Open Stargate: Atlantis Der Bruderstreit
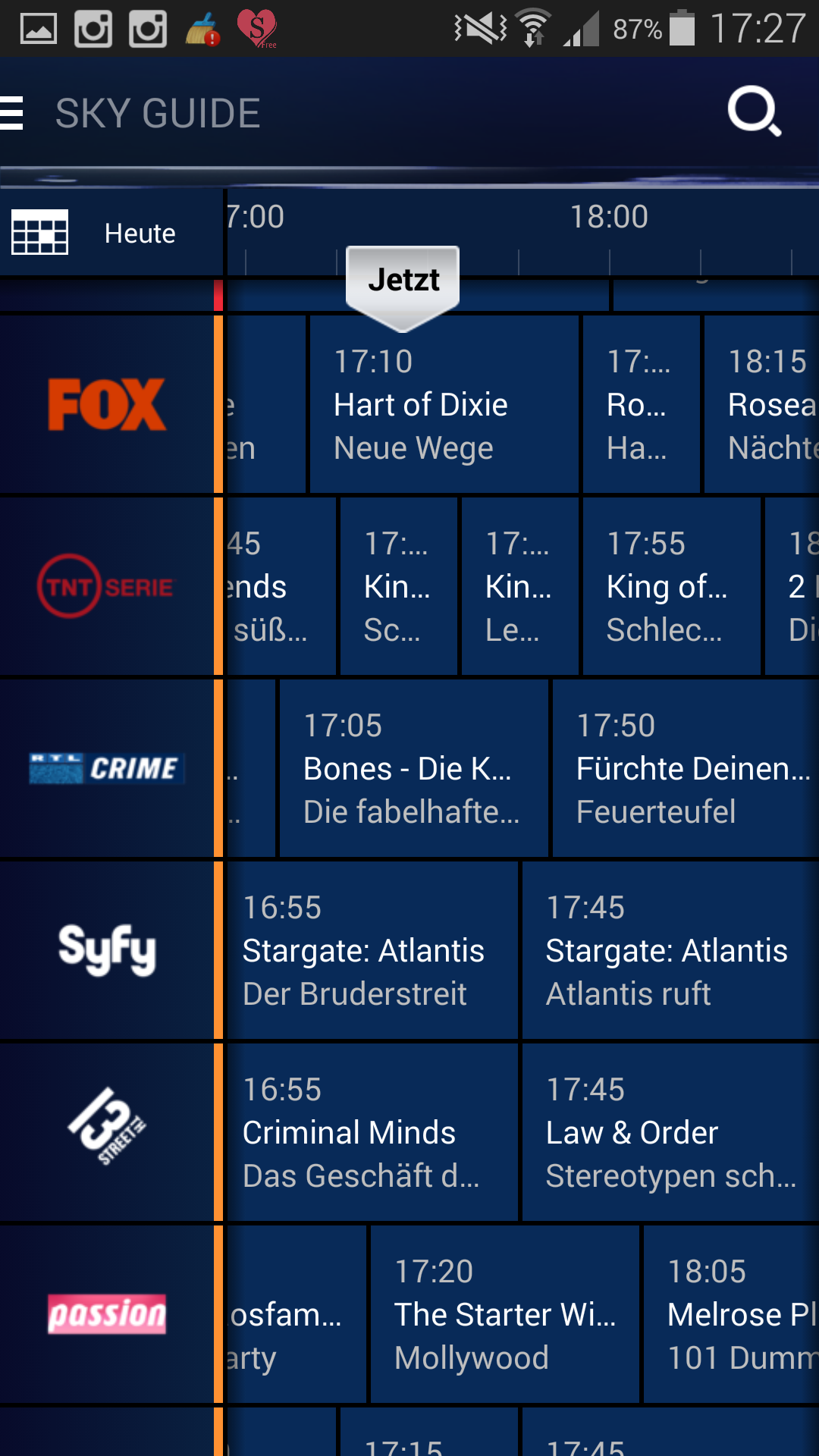The width and height of the screenshot is (819, 1456). coord(372,950)
